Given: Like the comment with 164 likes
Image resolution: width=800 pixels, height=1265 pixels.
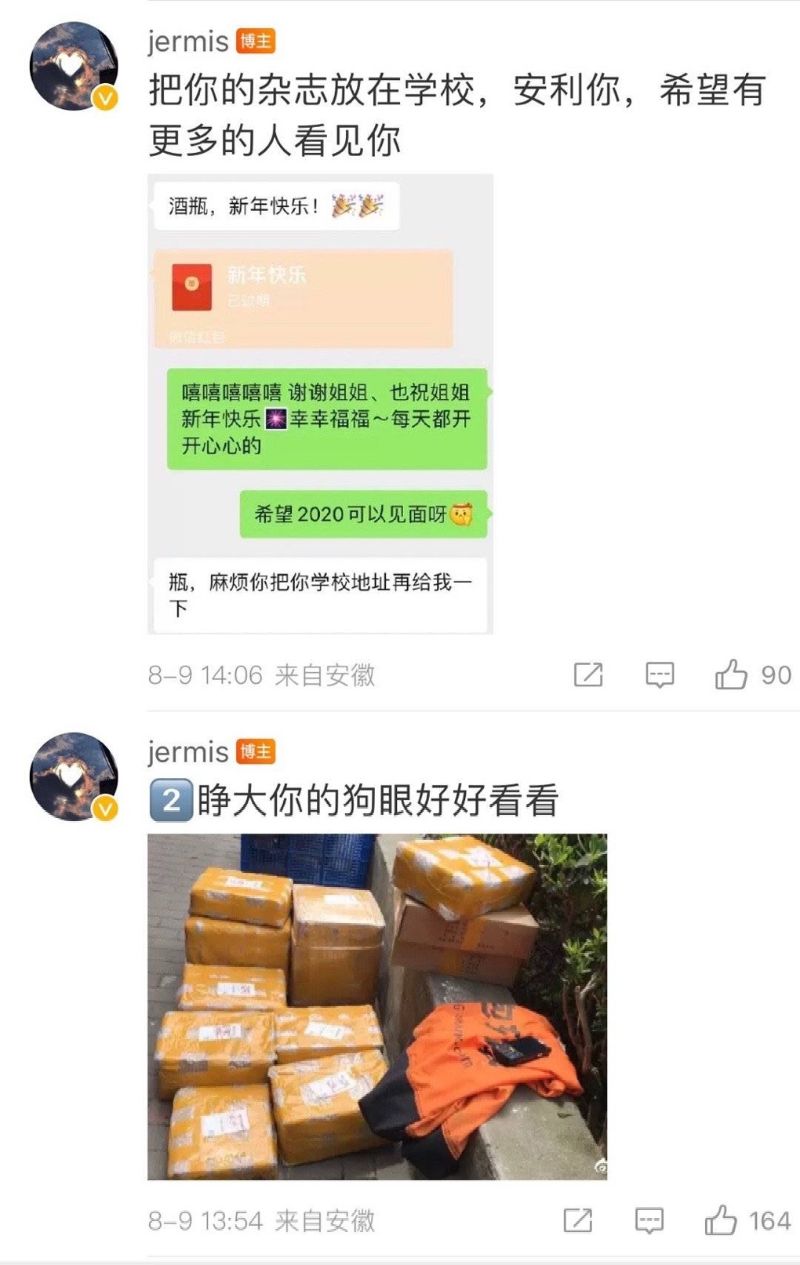Looking at the screenshot, I should (721, 1220).
